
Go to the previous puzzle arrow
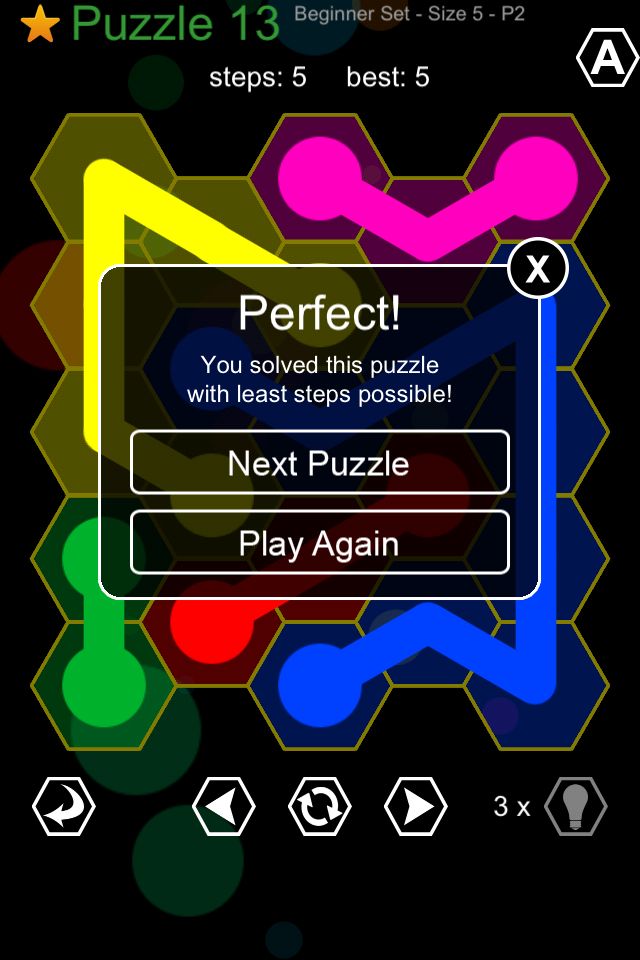point(224,806)
